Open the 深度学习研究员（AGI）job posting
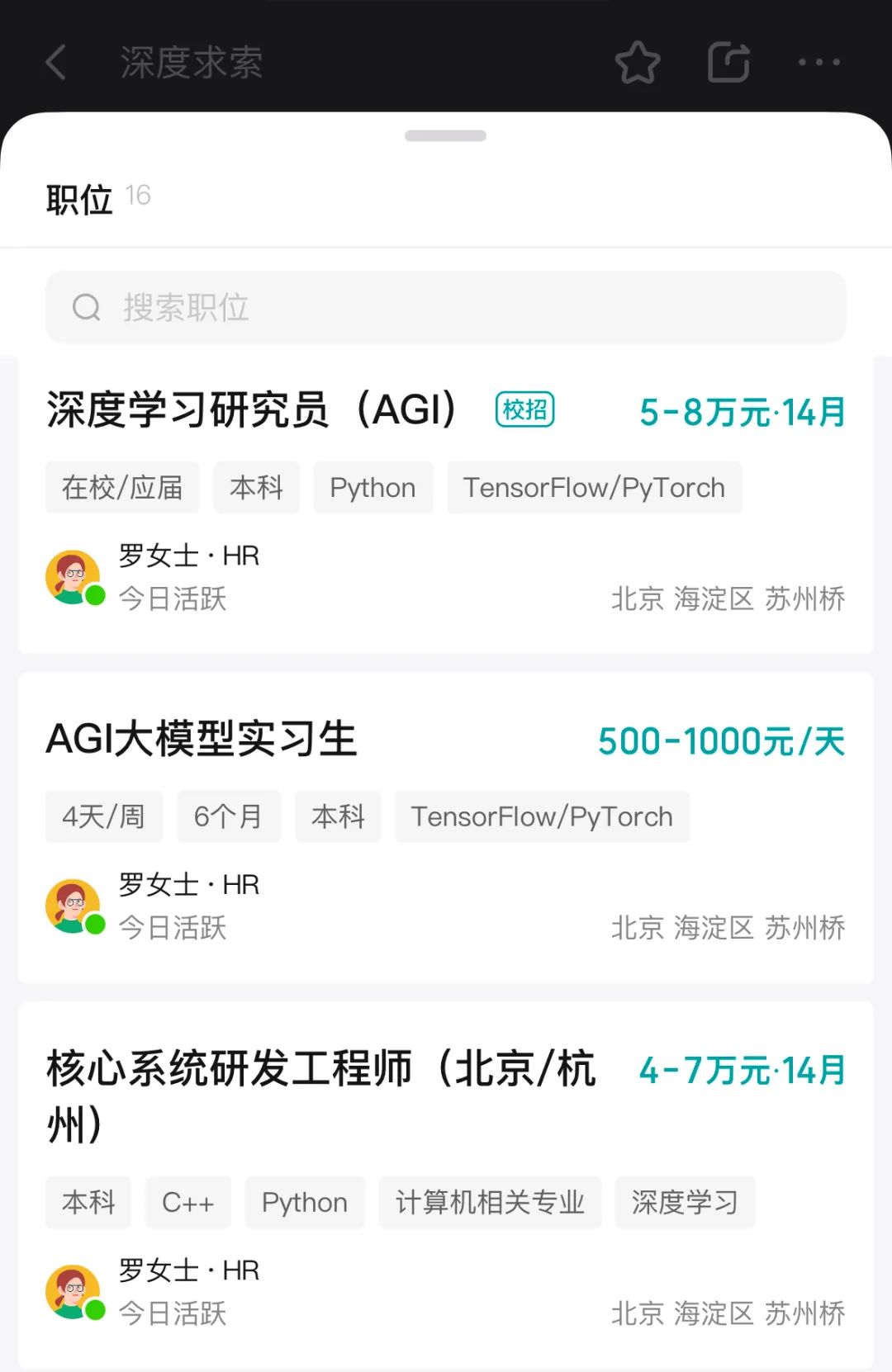 point(446,505)
